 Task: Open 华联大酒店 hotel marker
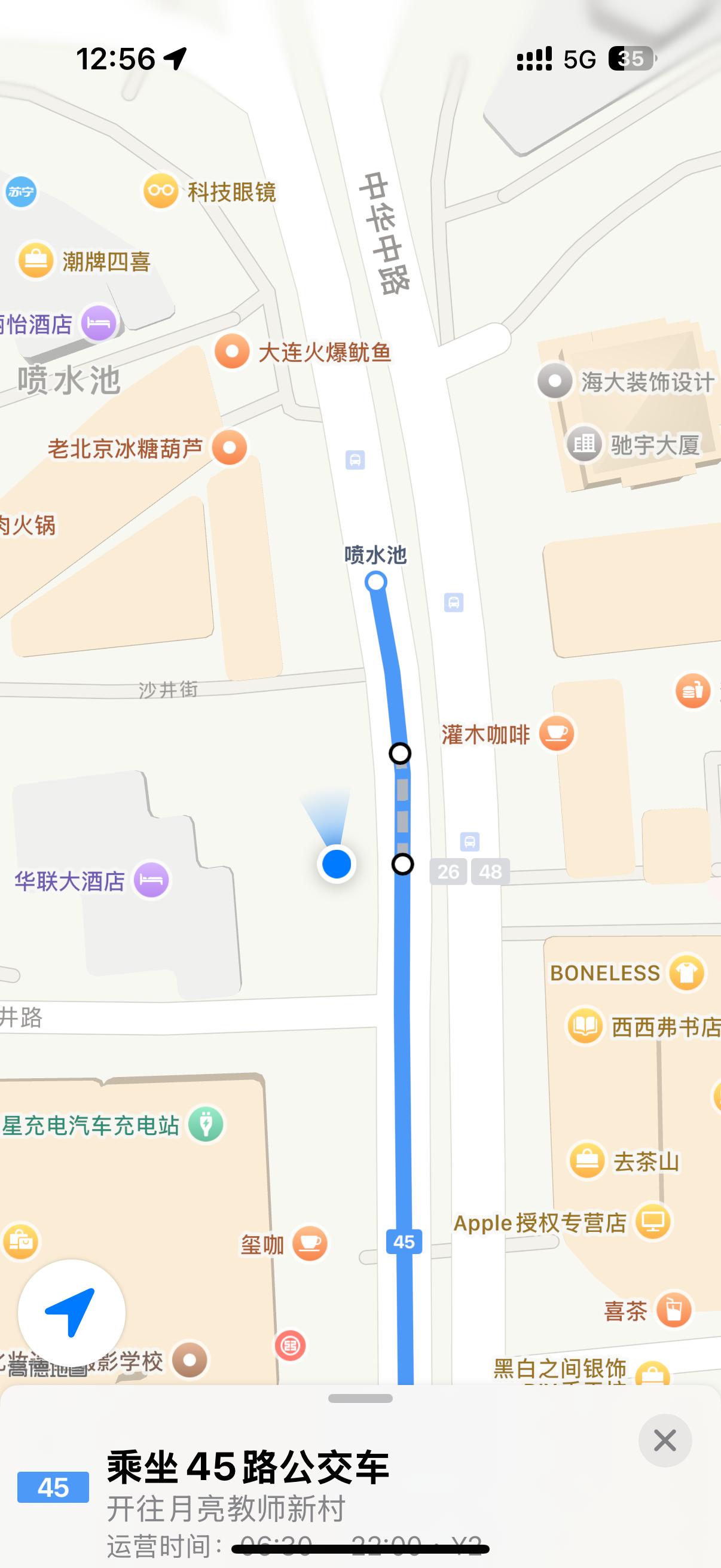[x=151, y=880]
